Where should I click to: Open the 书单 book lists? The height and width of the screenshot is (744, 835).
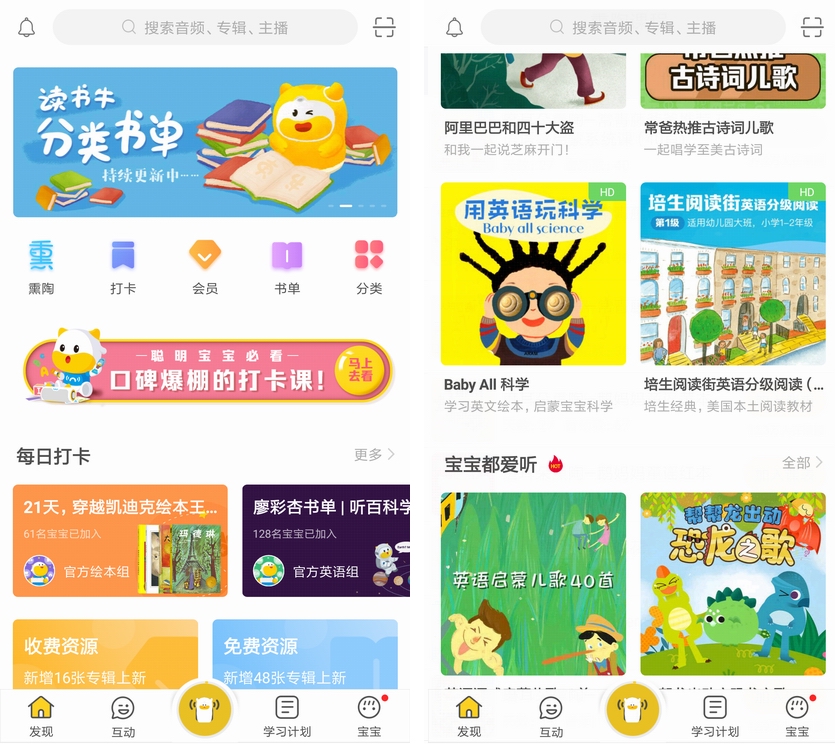[287, 266]
